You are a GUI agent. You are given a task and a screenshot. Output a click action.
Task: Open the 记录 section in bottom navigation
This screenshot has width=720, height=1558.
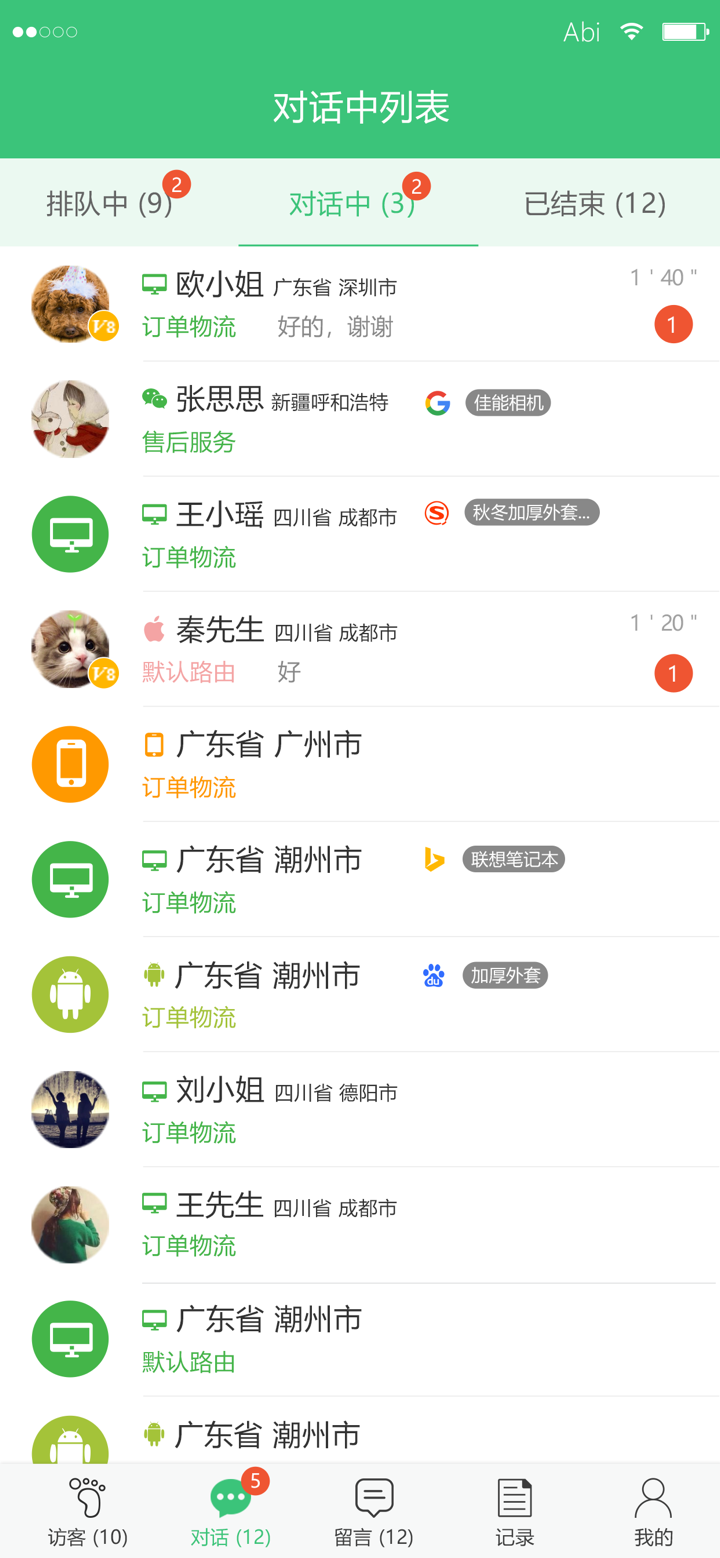(514, 1505)
